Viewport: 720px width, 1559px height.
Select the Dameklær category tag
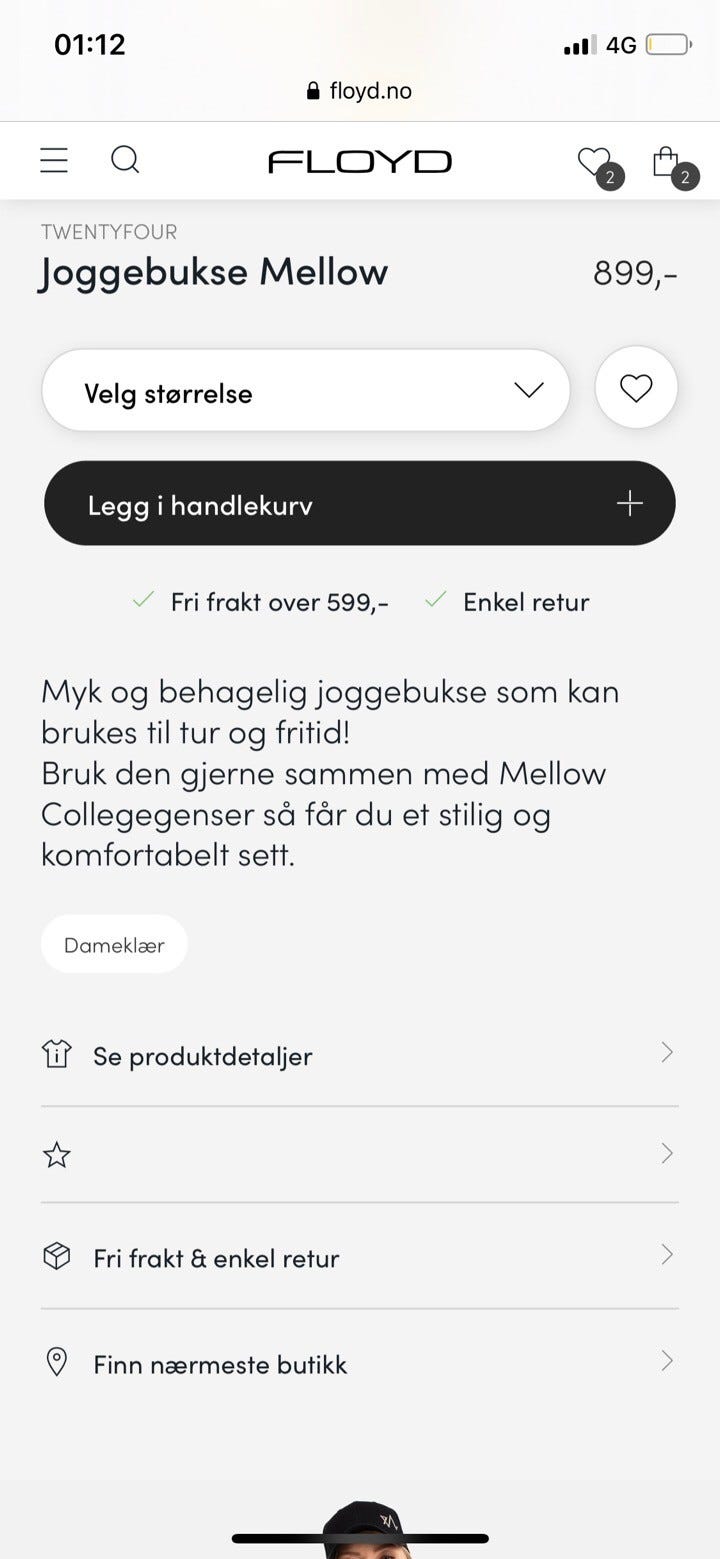pyautogui.click(x=114, y=943)
